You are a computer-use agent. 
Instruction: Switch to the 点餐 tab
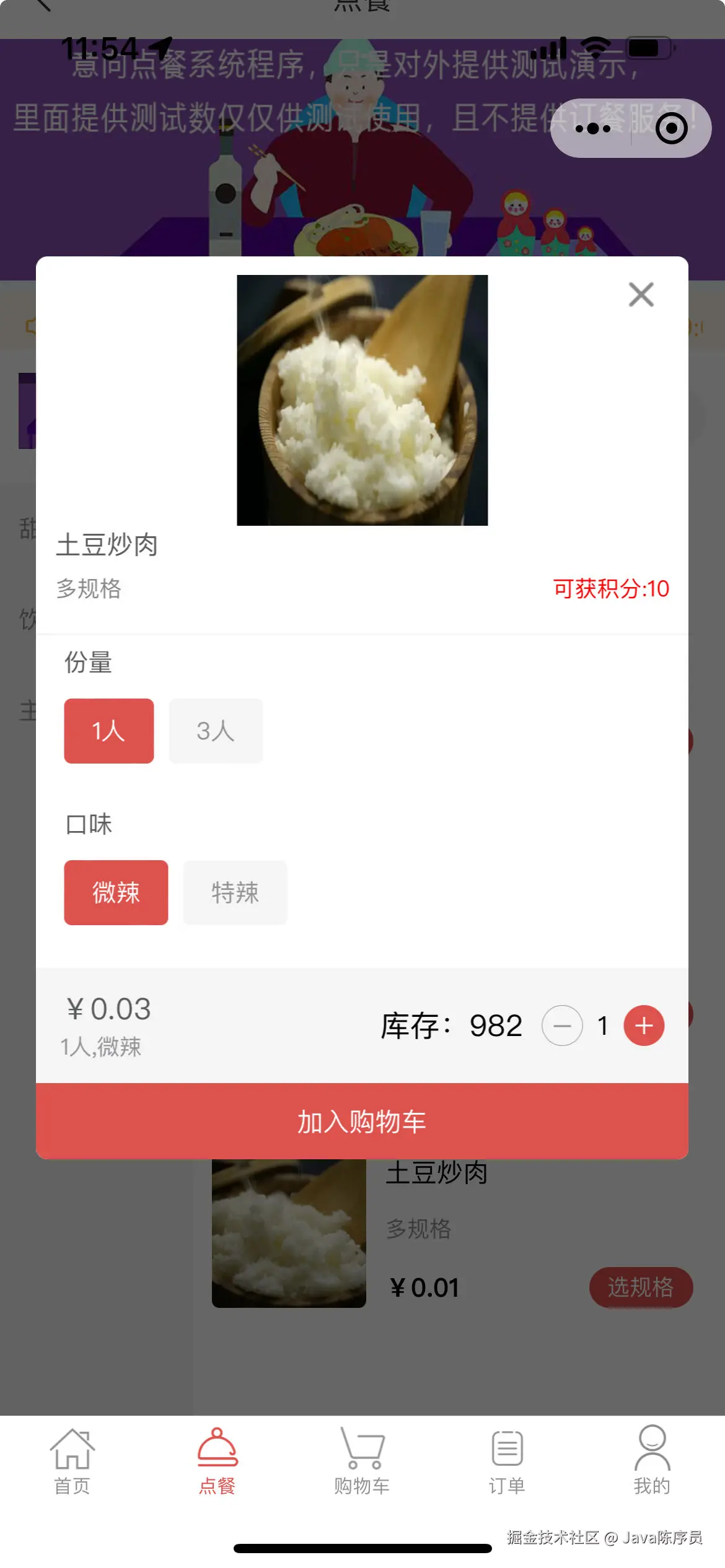click(217, 1460)
